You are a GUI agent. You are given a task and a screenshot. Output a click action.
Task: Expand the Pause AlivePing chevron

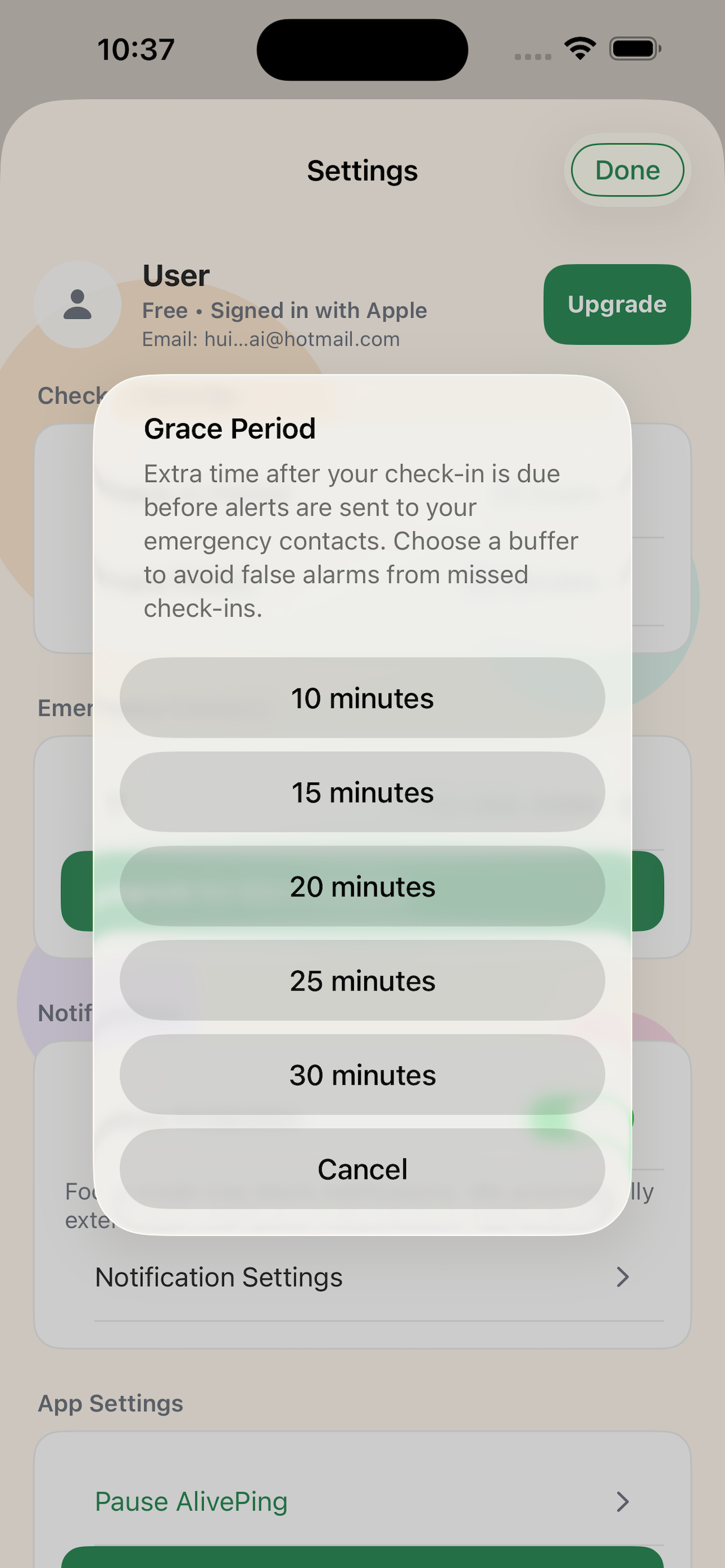[x=622, y=1501]
